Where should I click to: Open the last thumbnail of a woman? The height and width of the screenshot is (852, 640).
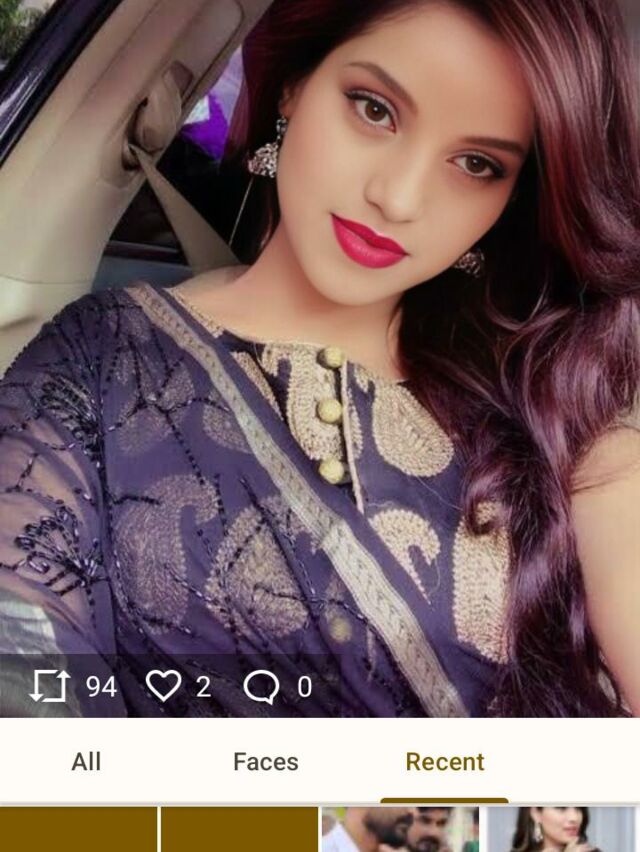click(x=561, y=830)
